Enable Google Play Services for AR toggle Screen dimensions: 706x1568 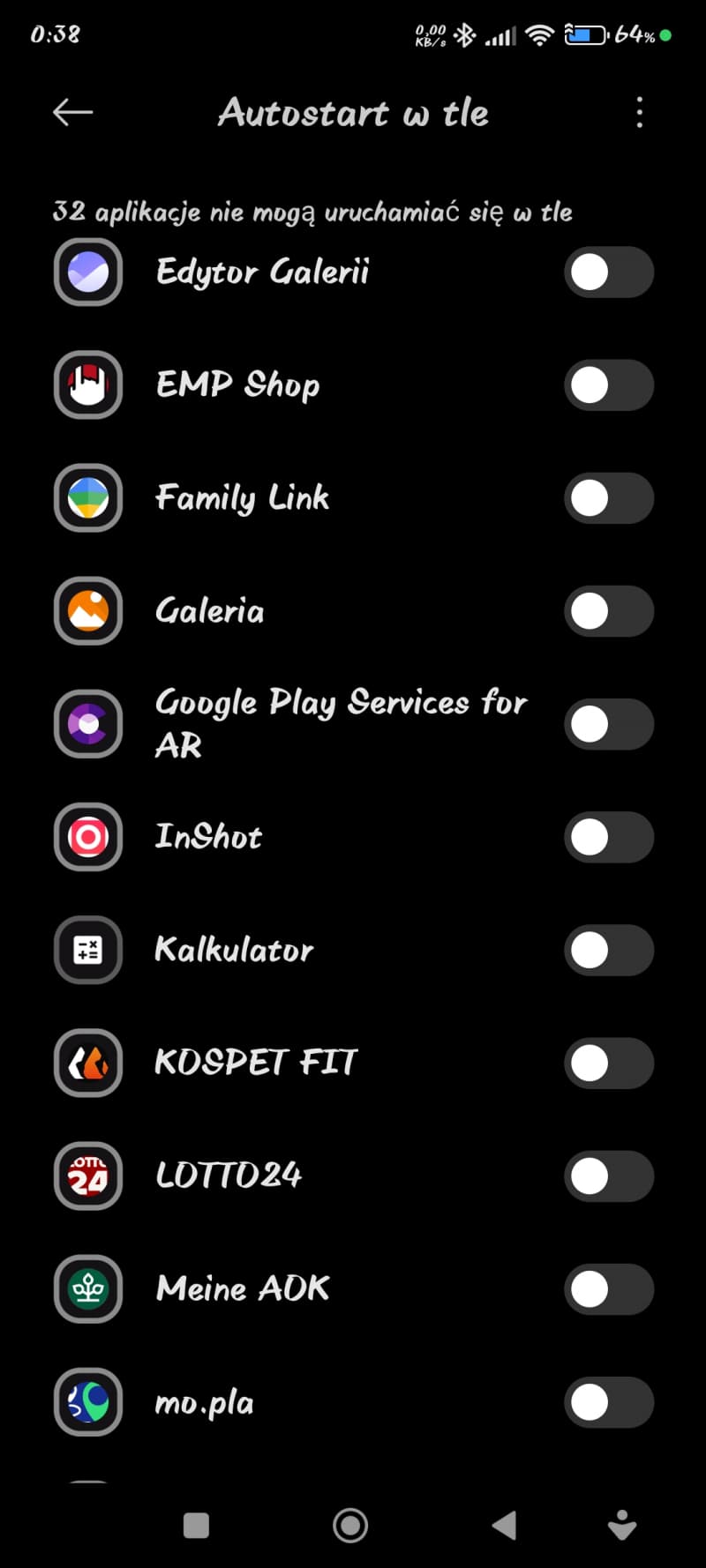click(609, 723)
